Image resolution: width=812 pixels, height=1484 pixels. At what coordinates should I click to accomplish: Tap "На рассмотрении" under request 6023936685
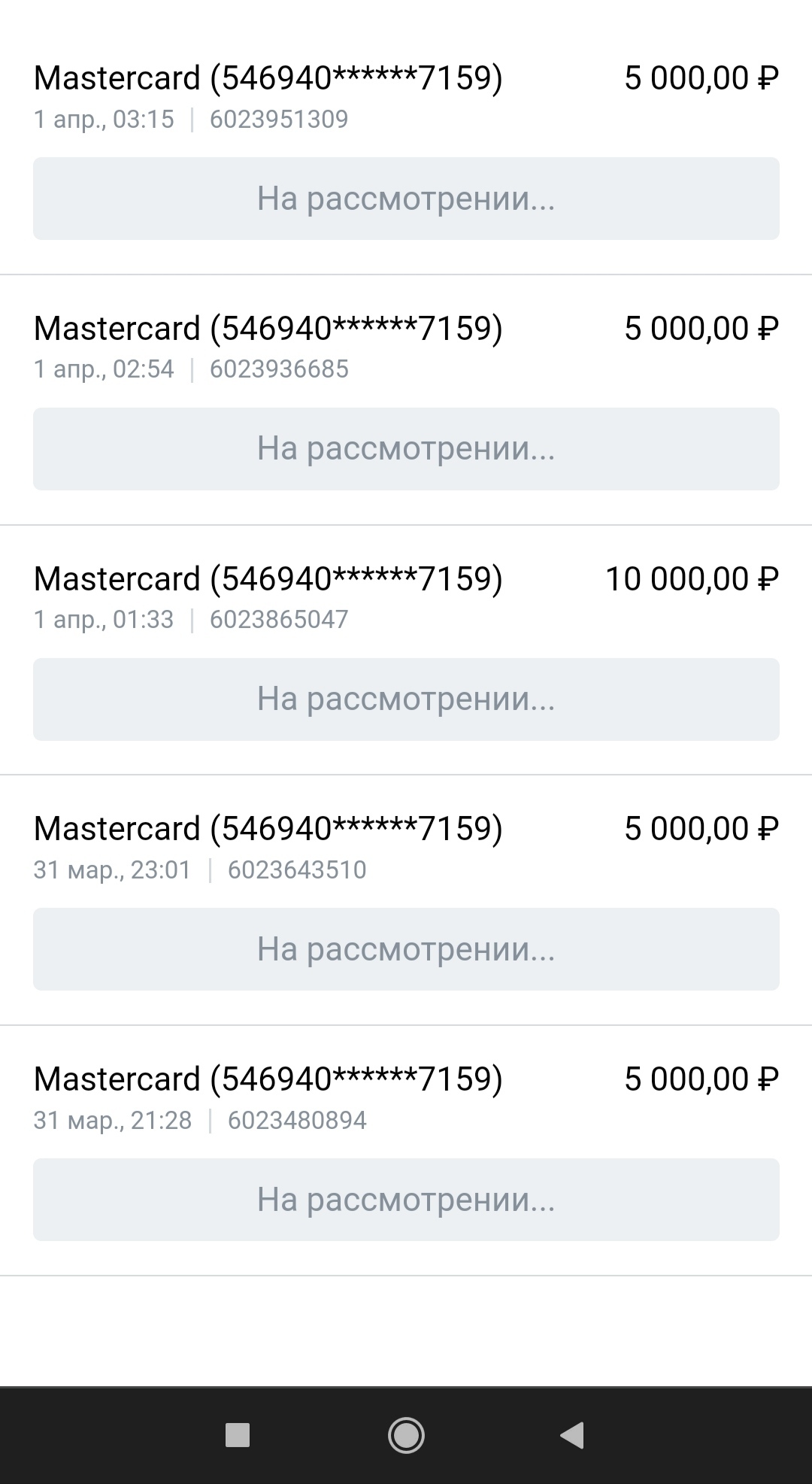406,449
